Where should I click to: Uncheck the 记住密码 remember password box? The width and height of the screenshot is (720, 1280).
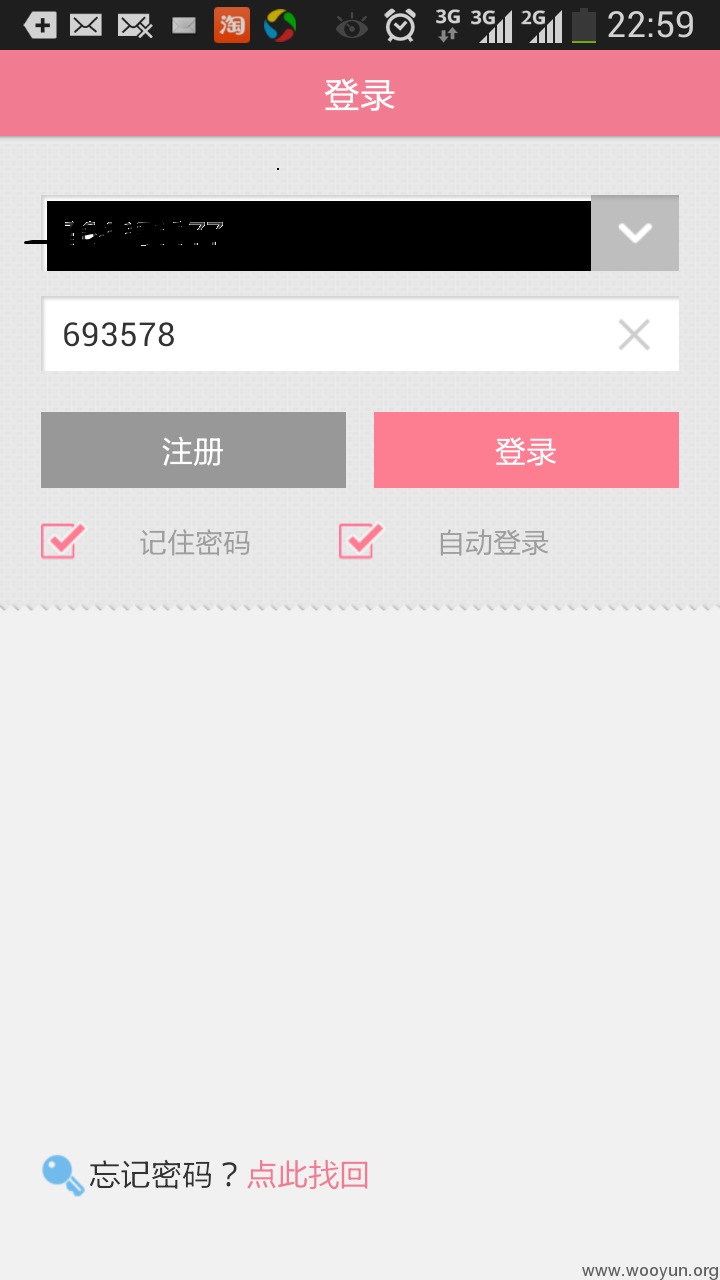pyautogui.click(x=62, y=541)
